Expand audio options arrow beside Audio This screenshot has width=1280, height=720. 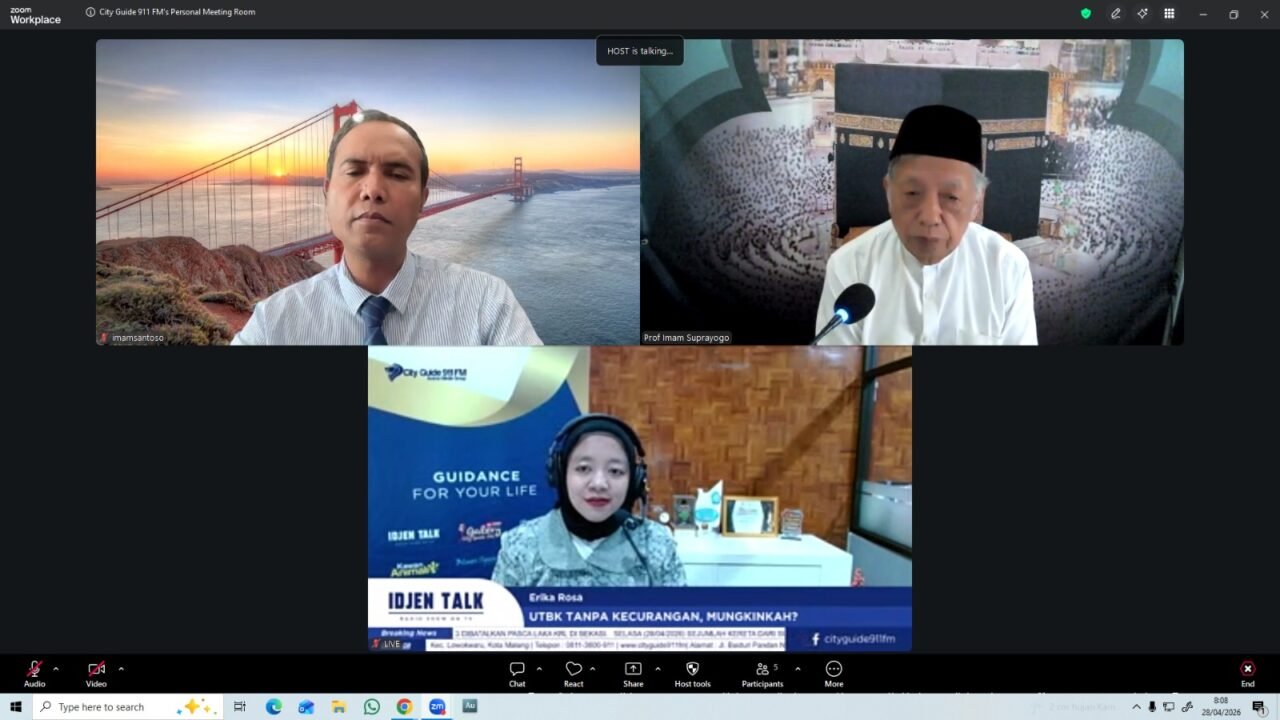pos(56,669)
